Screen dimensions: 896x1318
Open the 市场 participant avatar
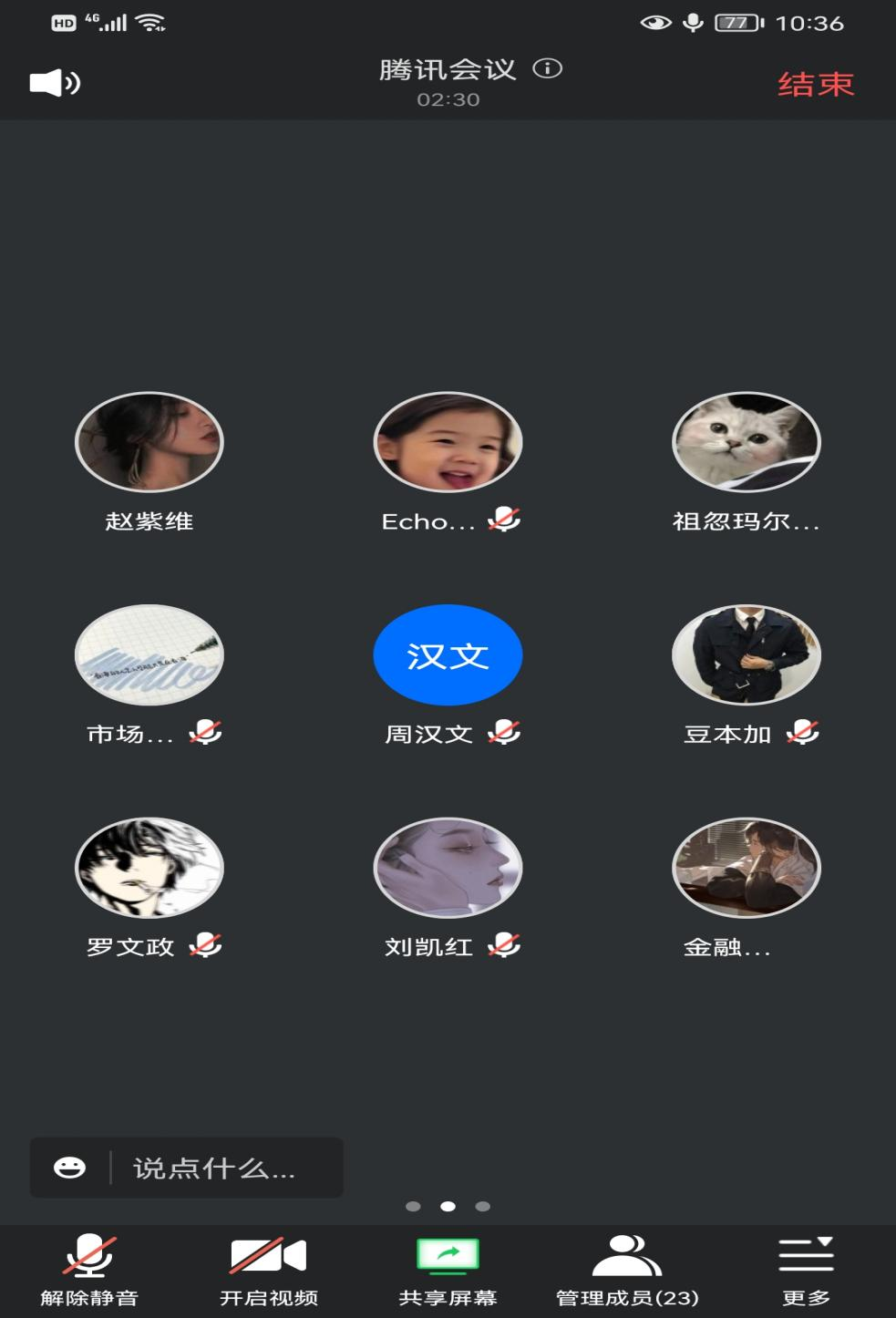(x=149, y=654)
